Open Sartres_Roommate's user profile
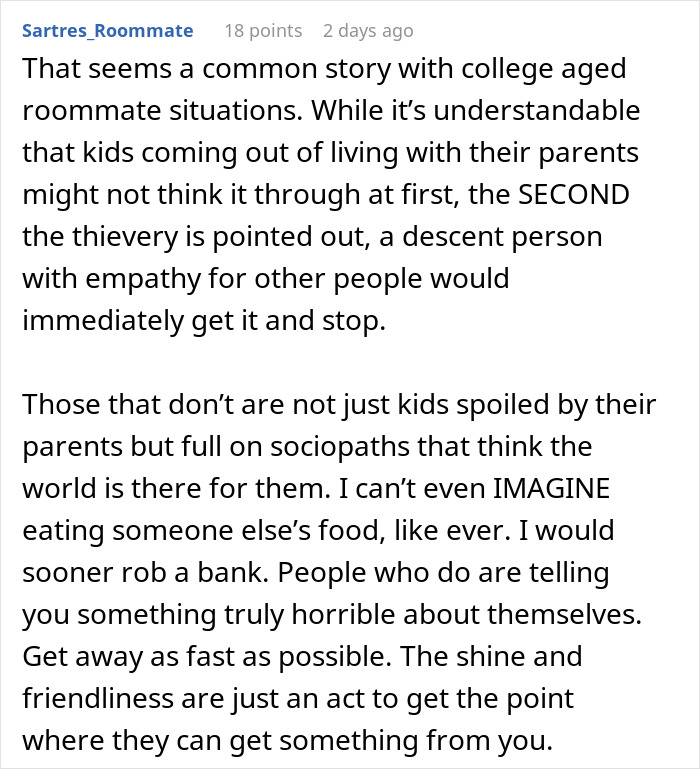 click(107, 31)
